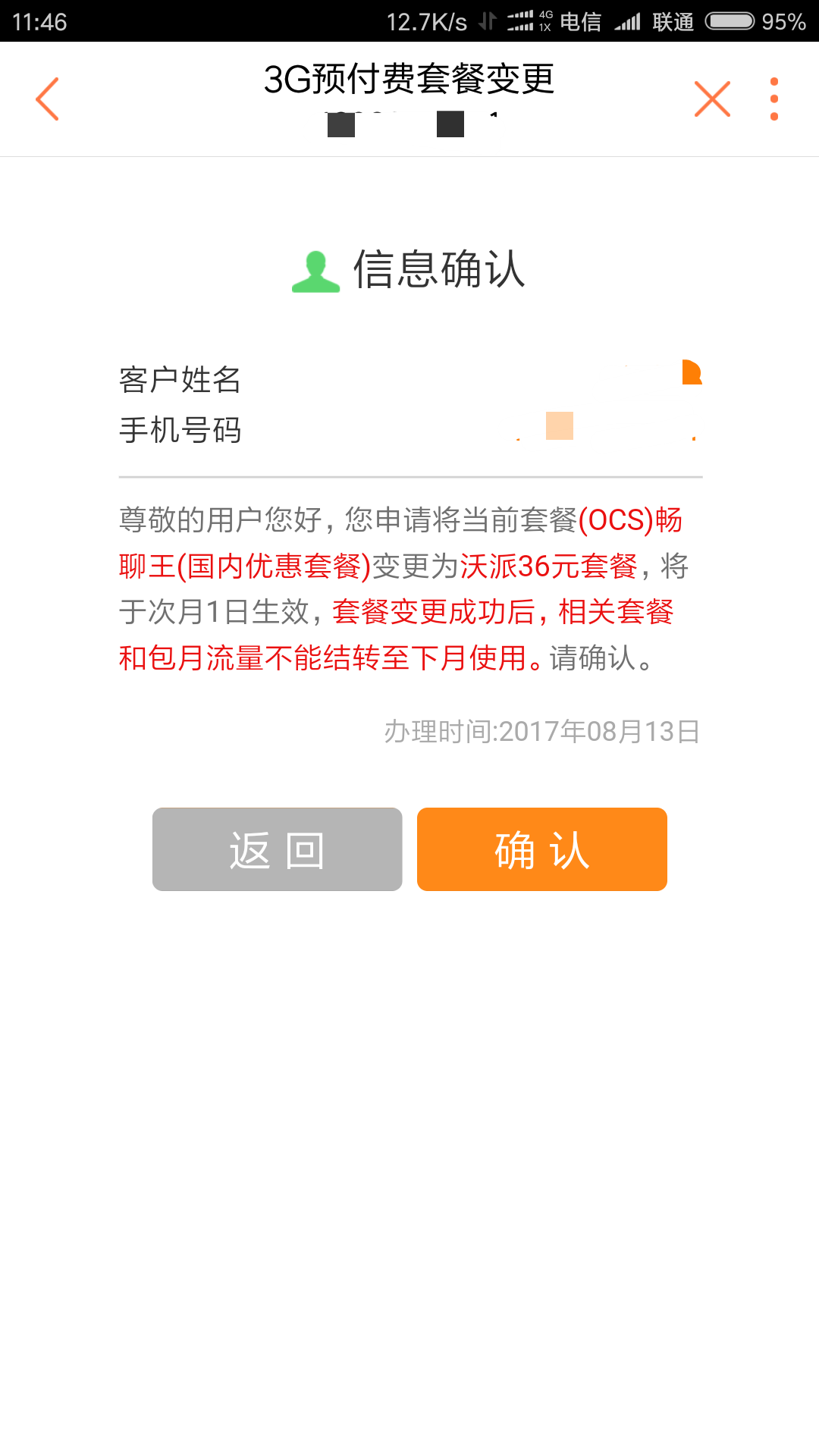The width and height of the screenshot is (819, 1456).
Task: Go back using the top-left arrow
Action: (47, 99)
